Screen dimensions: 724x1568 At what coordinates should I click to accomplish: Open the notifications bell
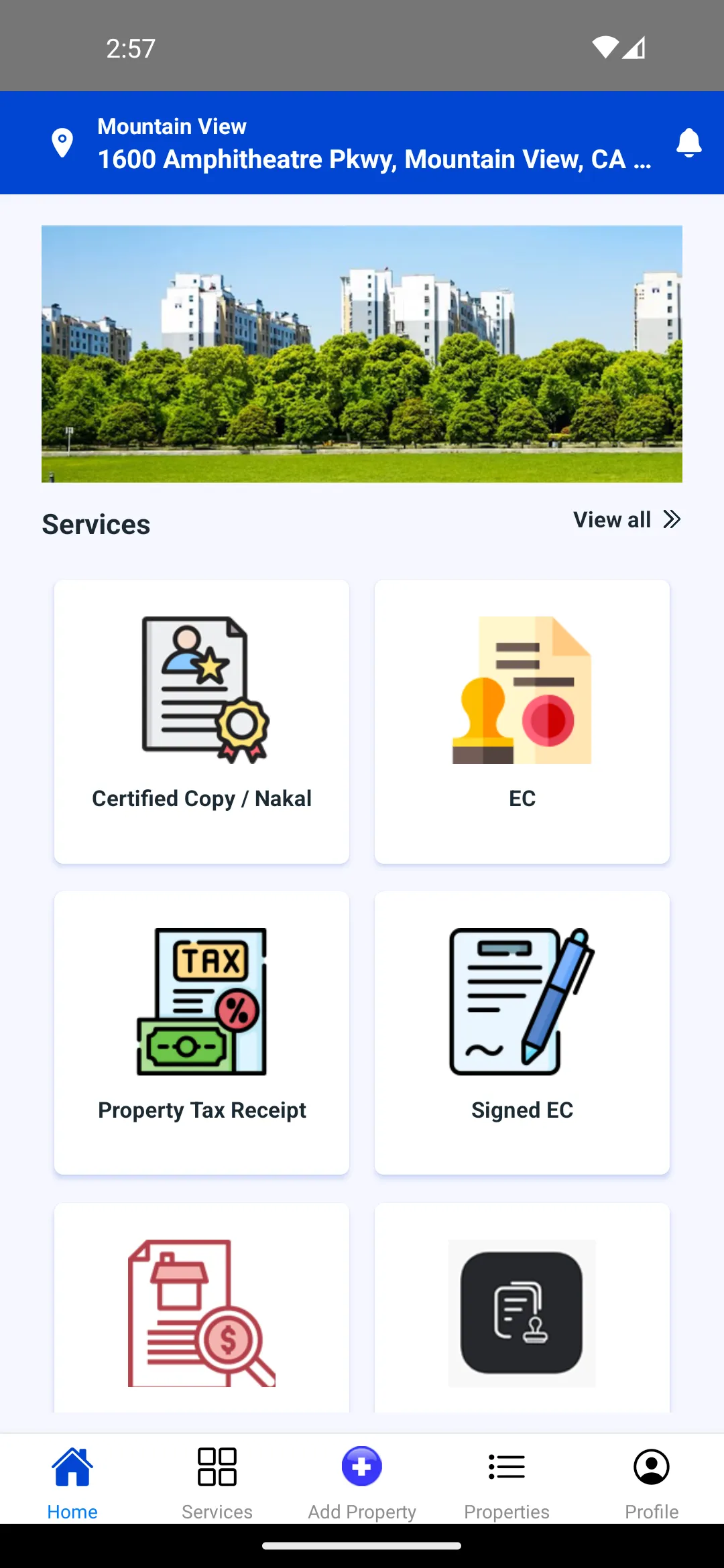pos(688,143)
